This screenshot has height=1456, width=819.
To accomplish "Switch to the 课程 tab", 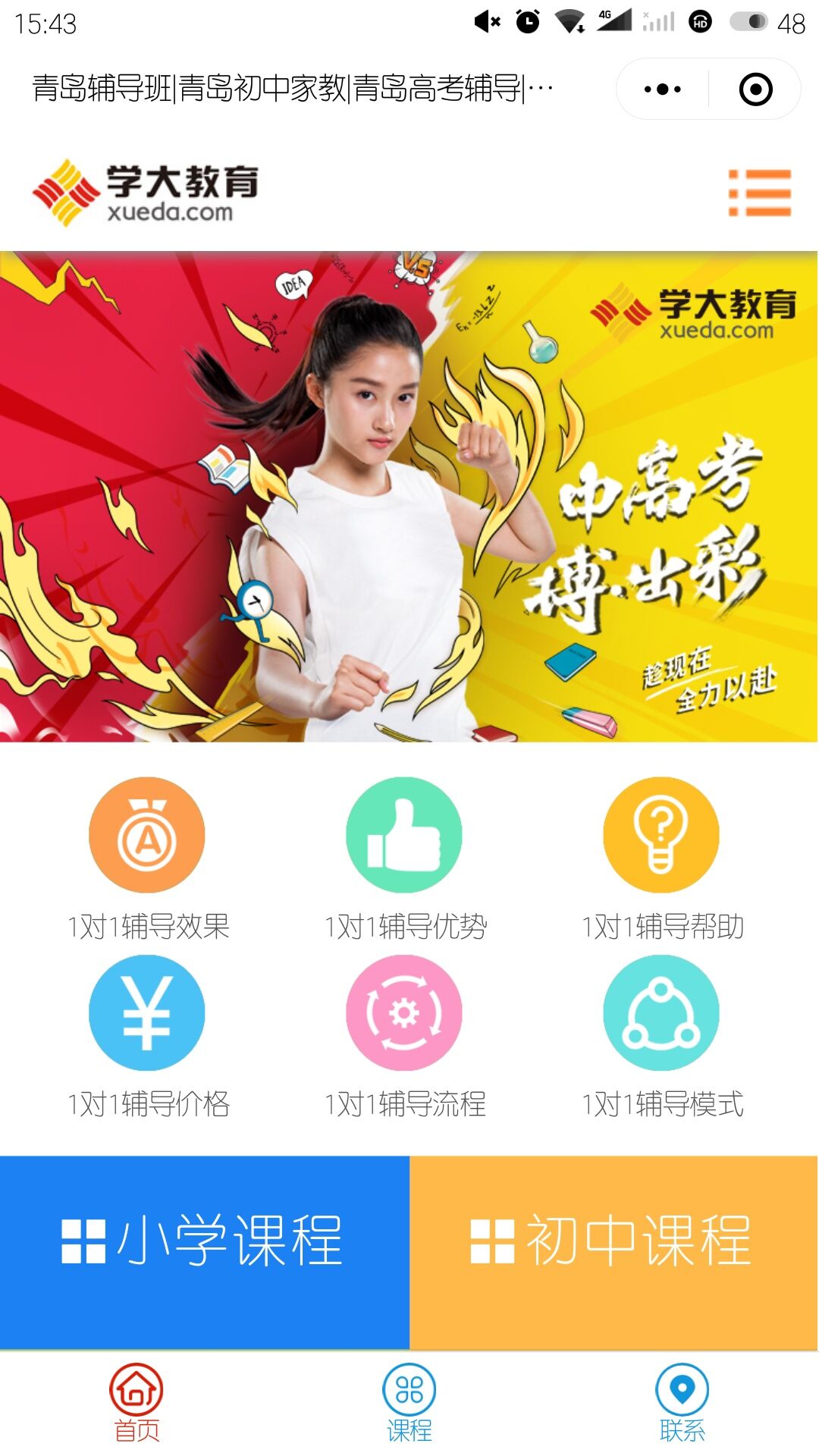I will point(409,1403).
